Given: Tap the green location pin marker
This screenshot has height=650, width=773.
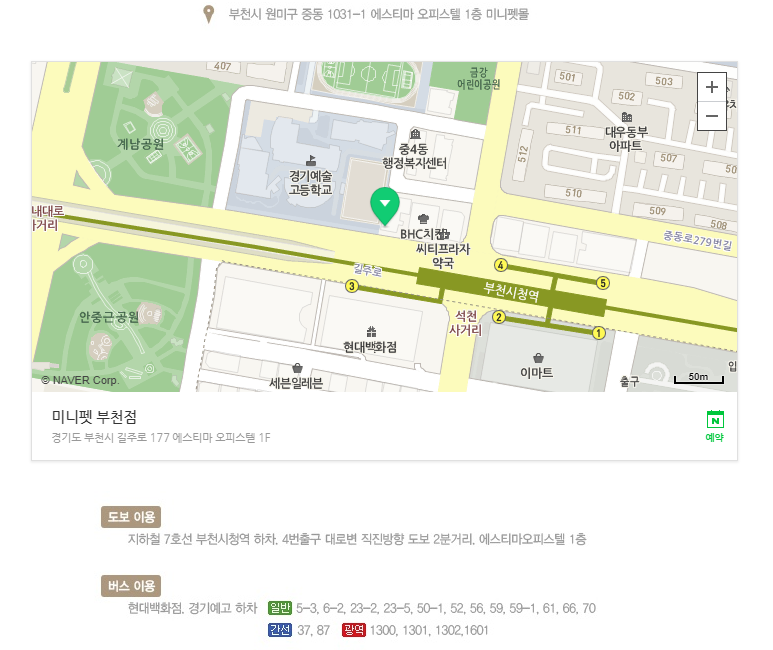Looking at the screenshot, I should tap(385, 204).
